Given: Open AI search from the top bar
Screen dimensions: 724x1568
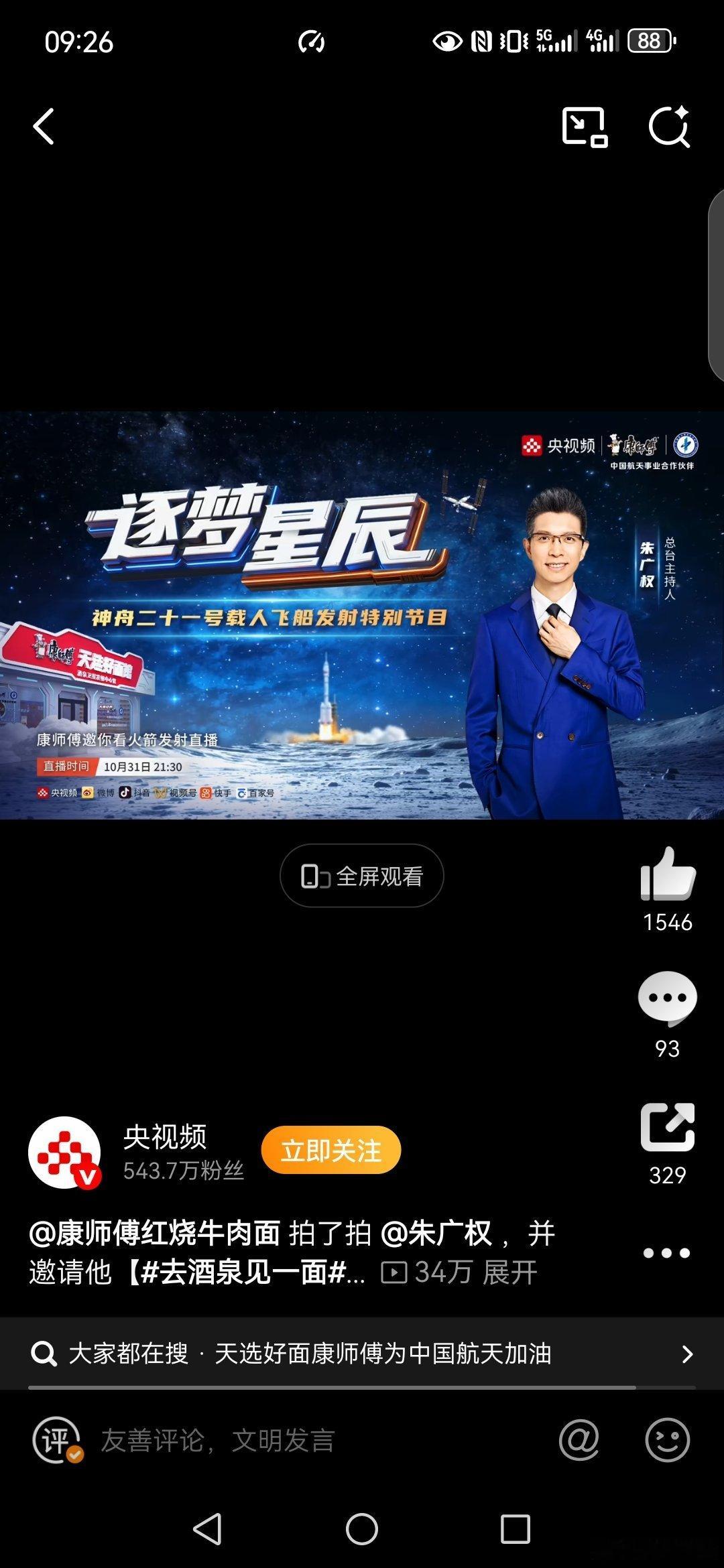Looking at the screenshot, I should (670, 127).
